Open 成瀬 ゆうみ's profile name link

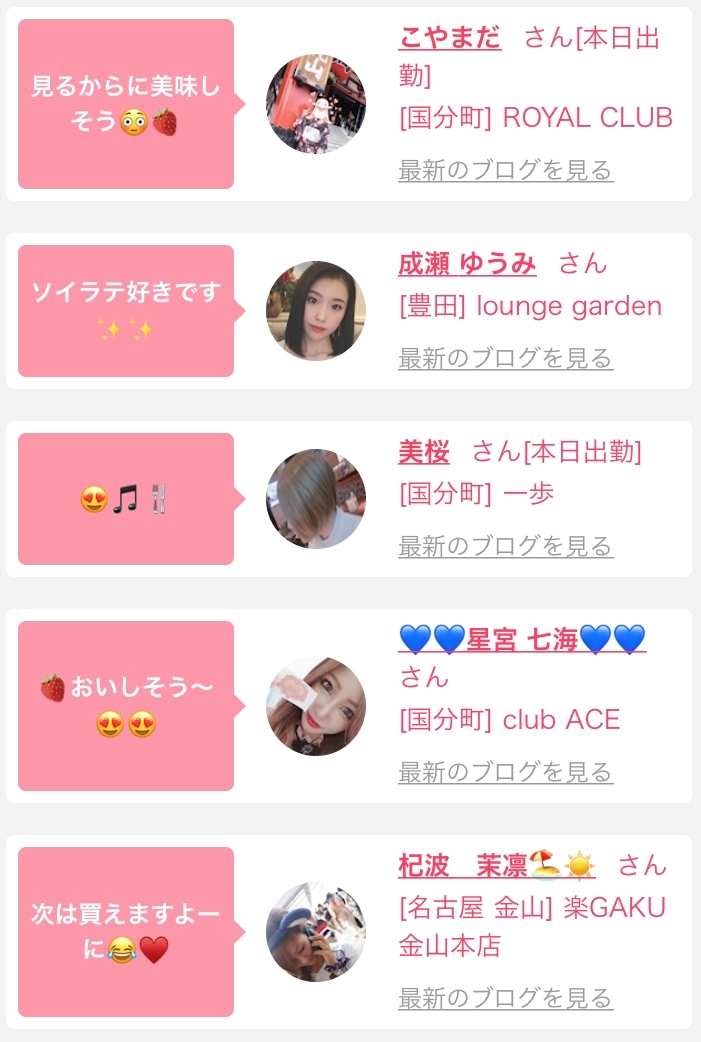coord(467,264)
